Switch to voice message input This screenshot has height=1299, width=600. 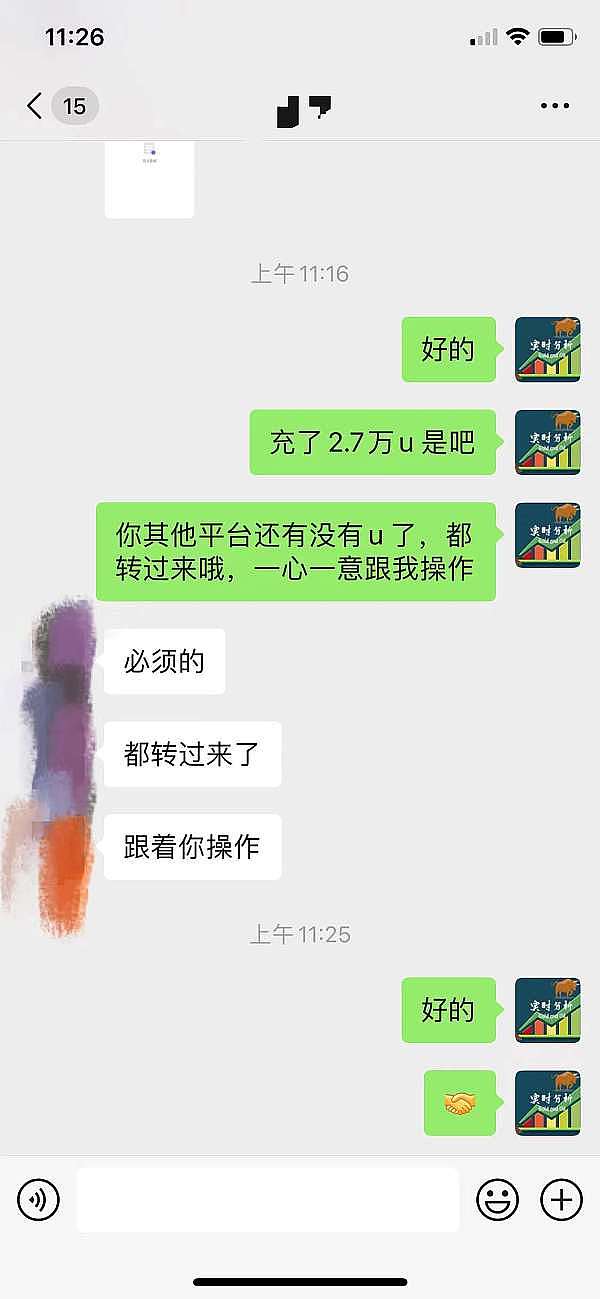click(39, 1198)
